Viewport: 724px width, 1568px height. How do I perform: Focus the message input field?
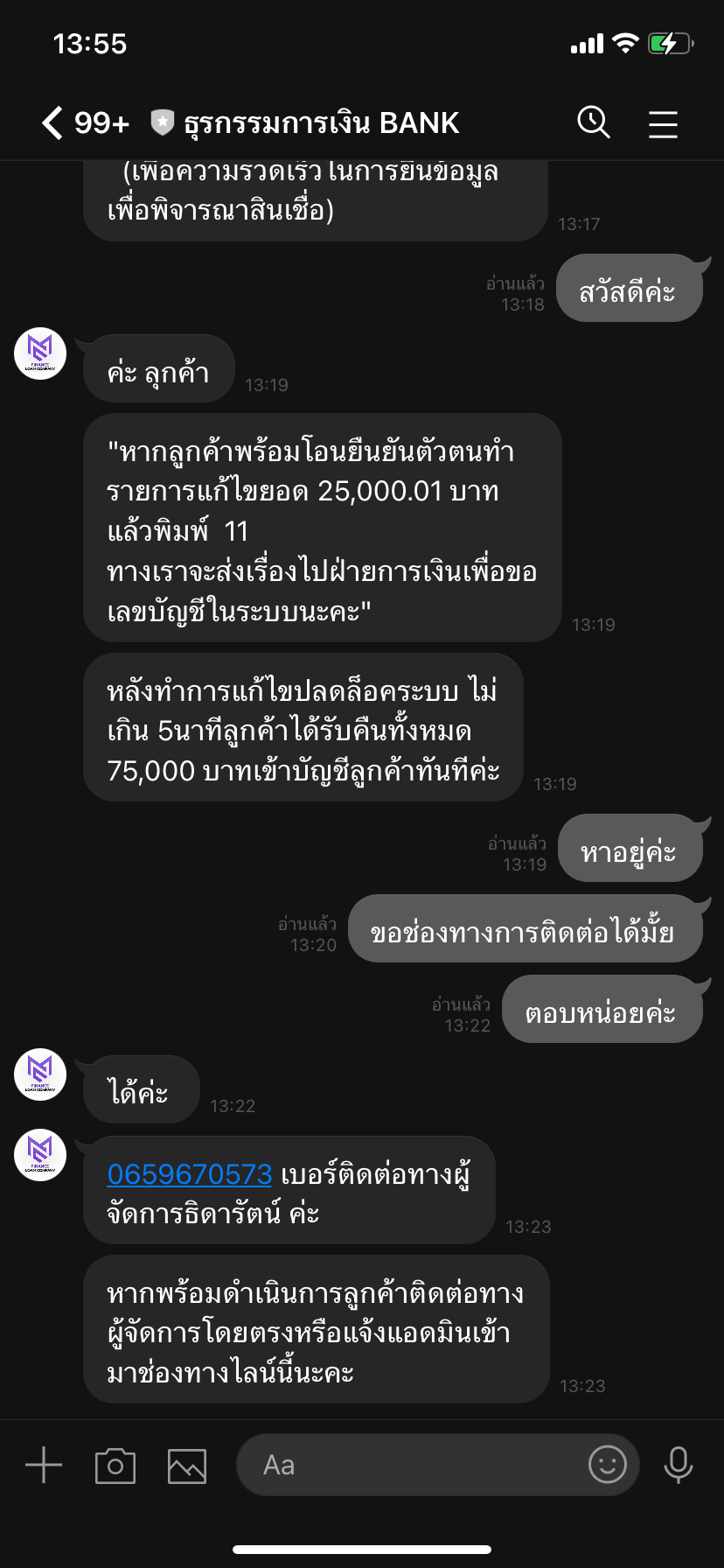click(411, 1465)
